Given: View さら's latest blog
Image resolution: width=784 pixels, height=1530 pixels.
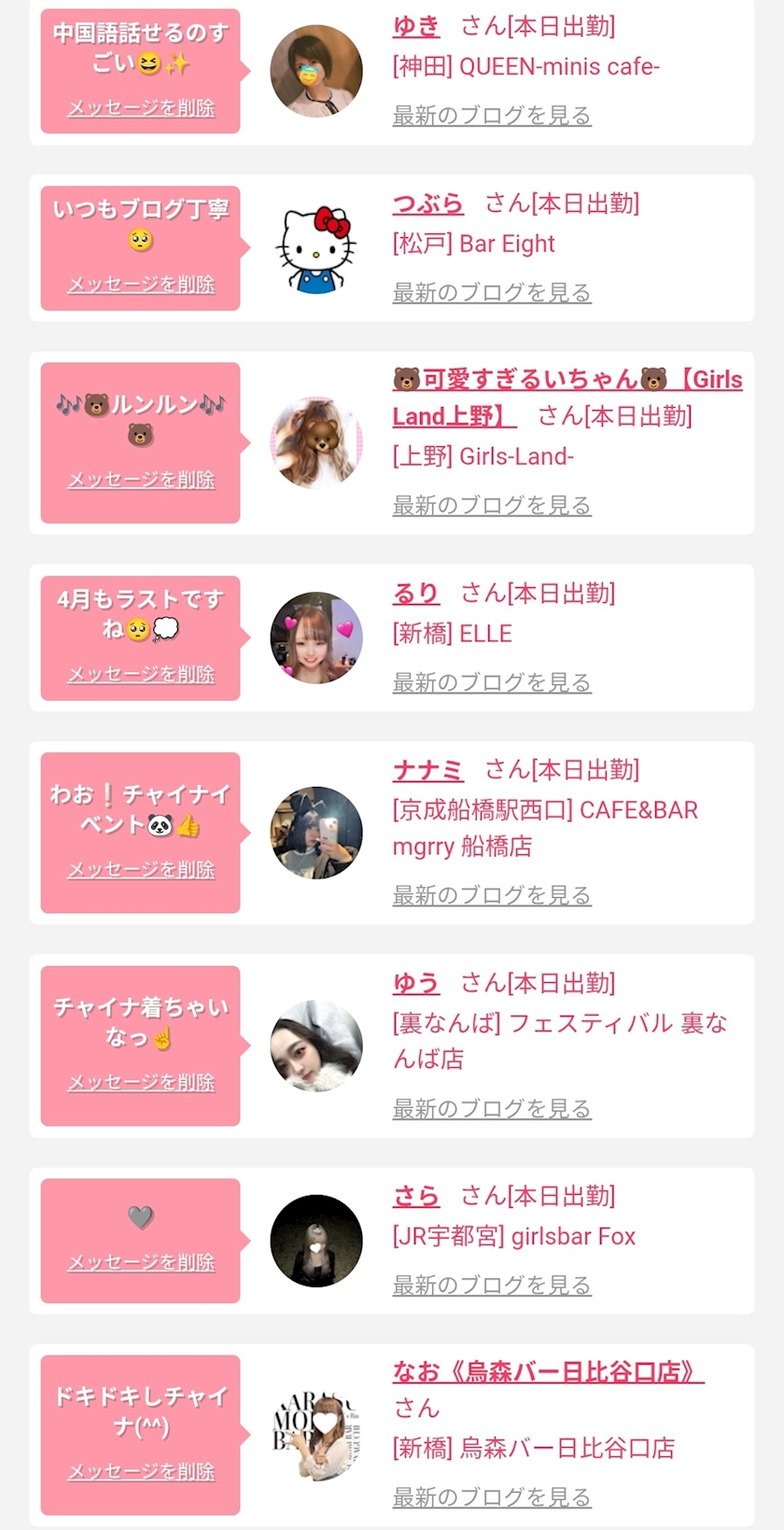Looking at the screenshot, I should pos(492,1284).
